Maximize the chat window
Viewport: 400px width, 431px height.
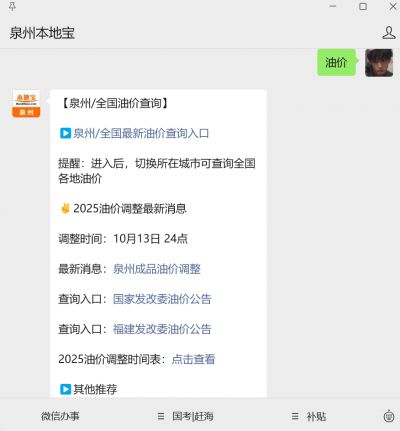(x=363, y=7)
